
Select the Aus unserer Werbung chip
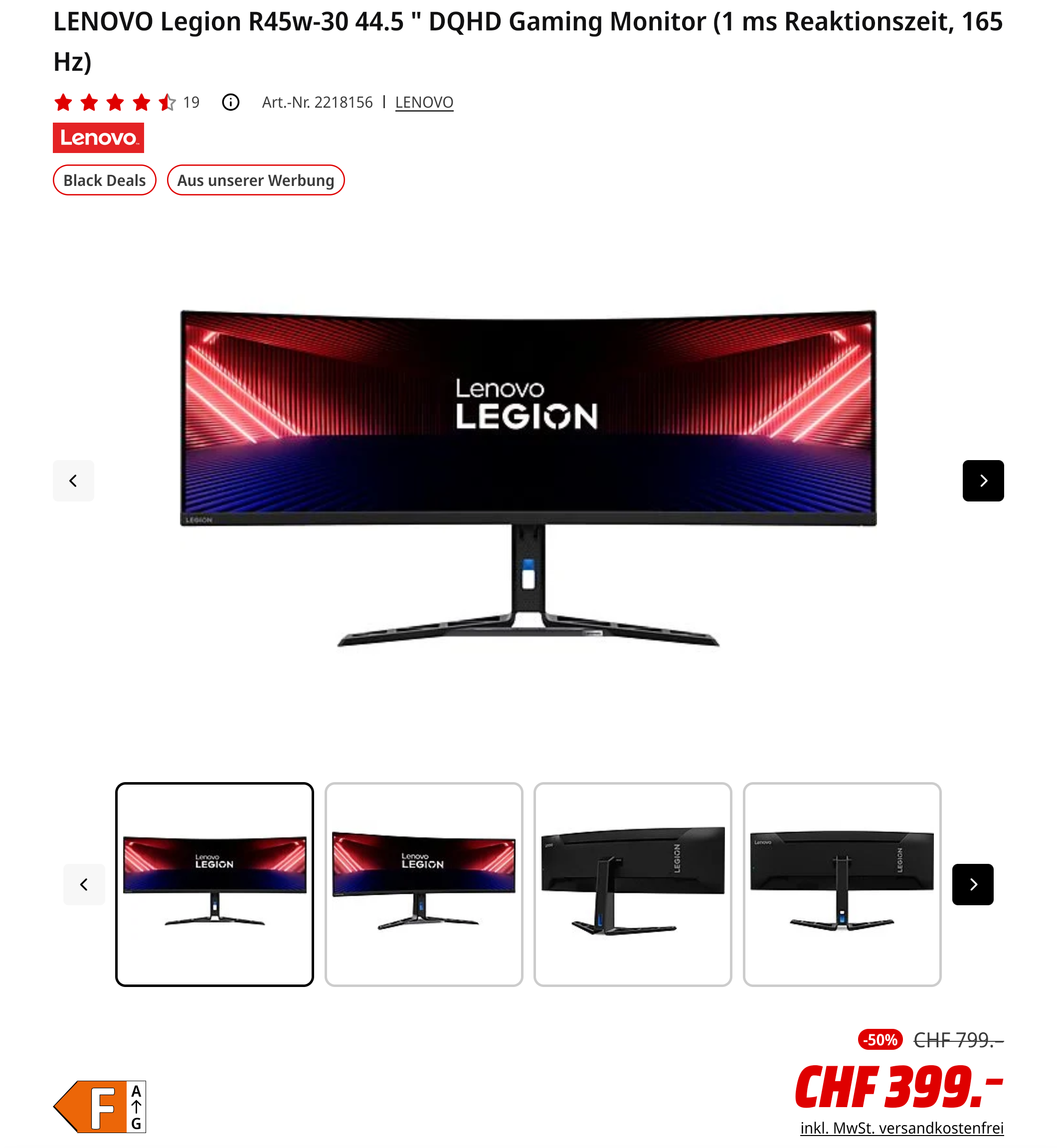(255, 180)
